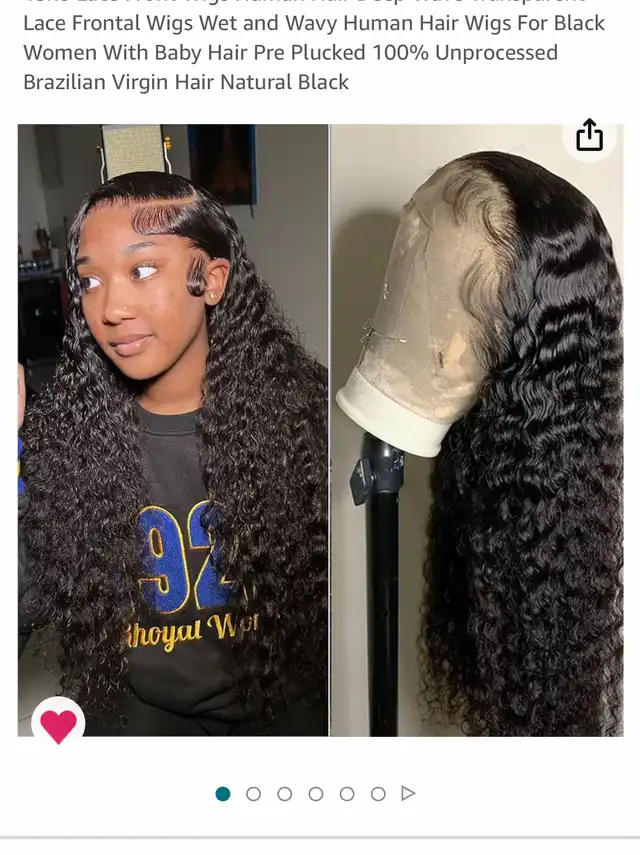Viewport: 640px width, 855px height.
Task: Open the main wig product image
Action: coord(320,430)
